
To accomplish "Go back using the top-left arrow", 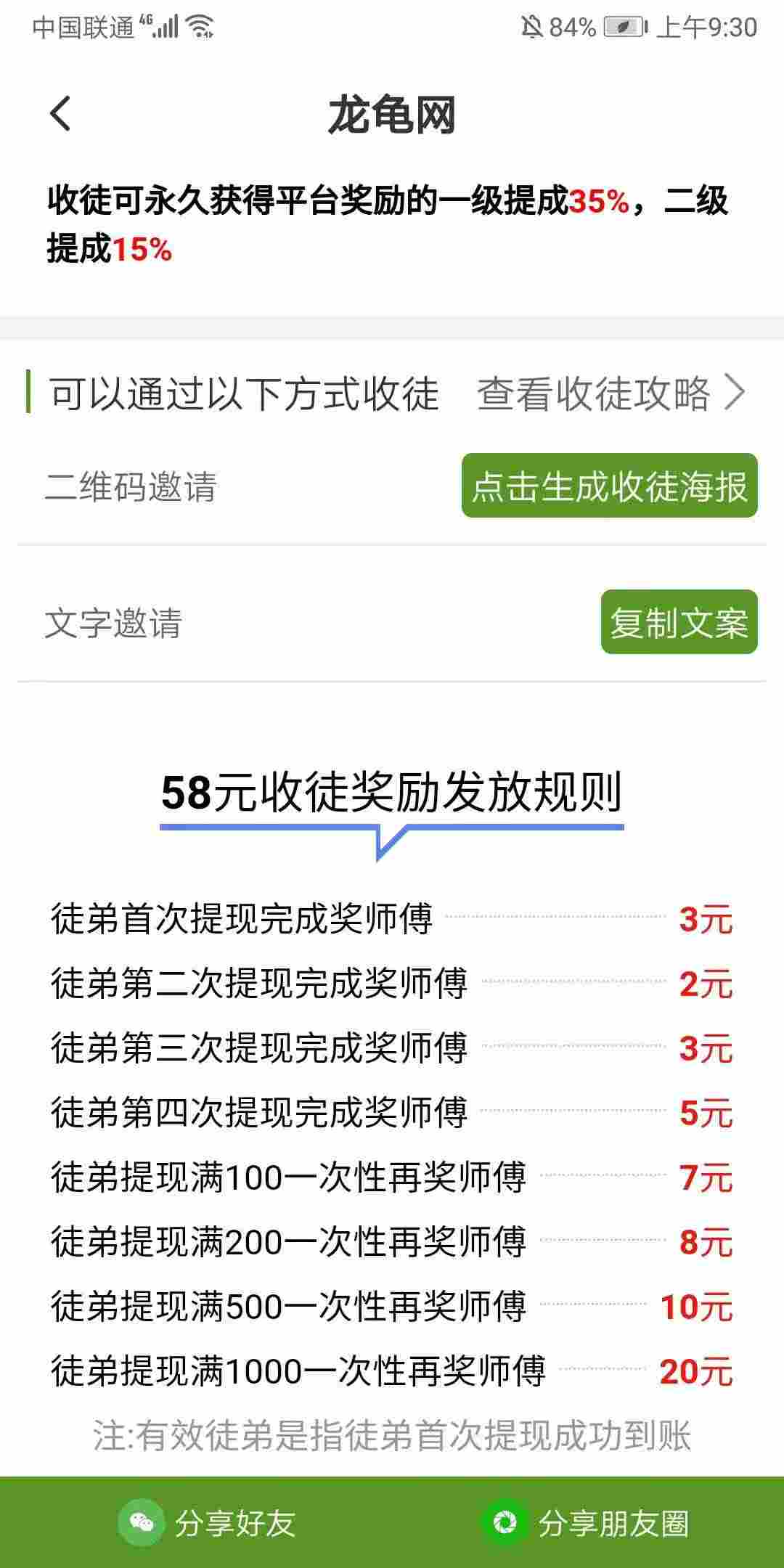I will 61,114.
